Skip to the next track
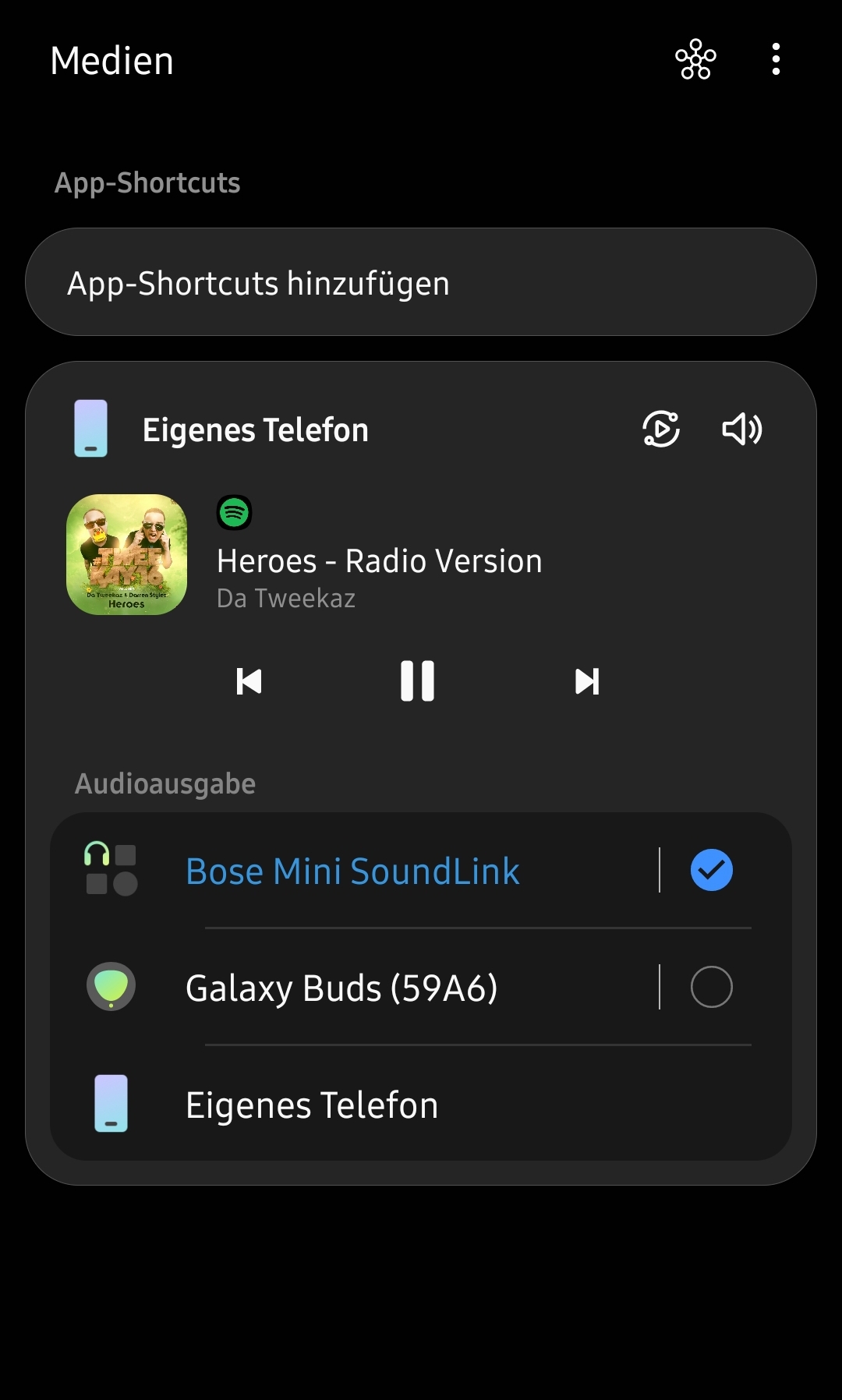This screenshot has height=1400, width=842. click(x=586, y=681)
